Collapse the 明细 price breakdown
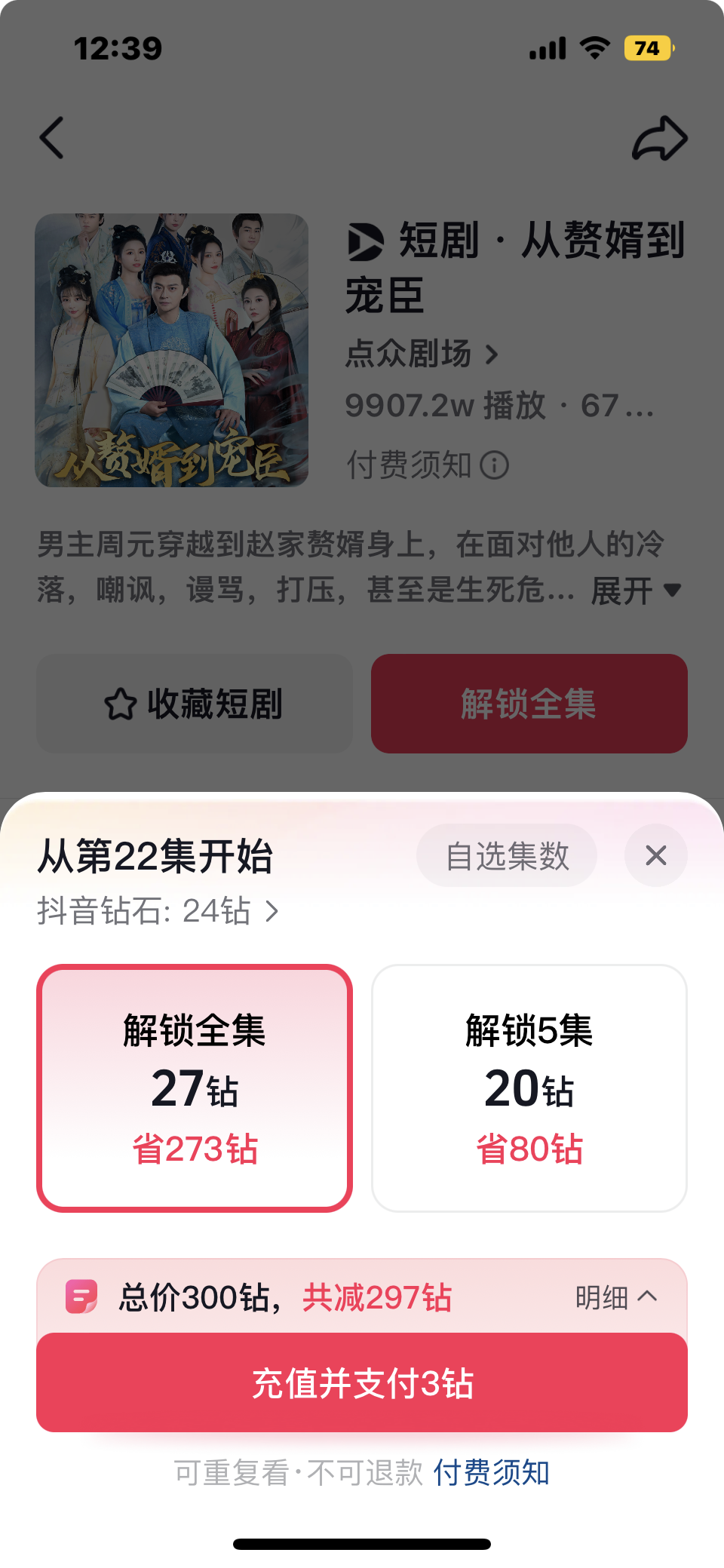 coord(616,1297)
